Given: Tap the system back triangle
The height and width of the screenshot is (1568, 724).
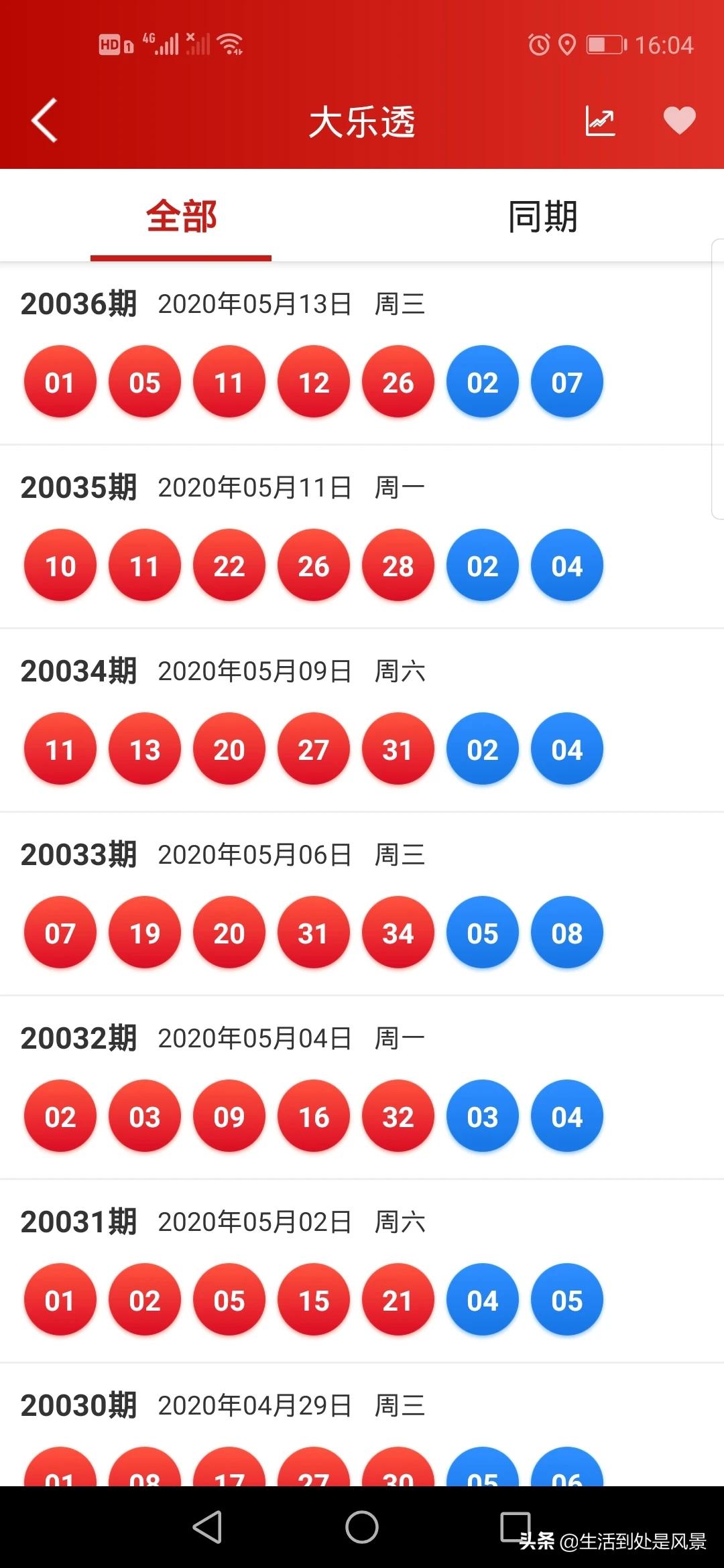Looking at the screenshot, I should click(x=208, y=1527).
